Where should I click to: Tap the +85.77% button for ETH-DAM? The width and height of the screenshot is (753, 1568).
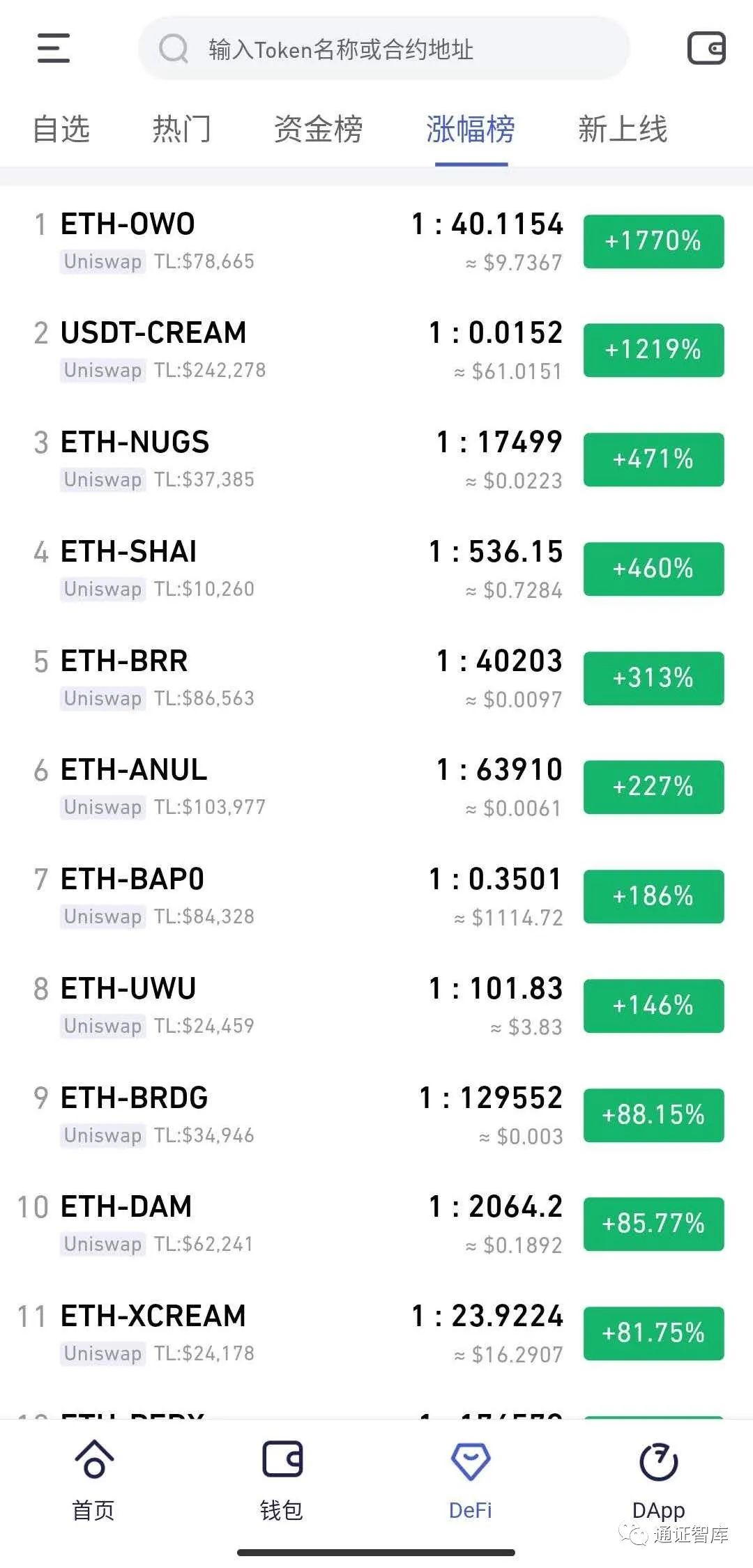[653, 1224]
